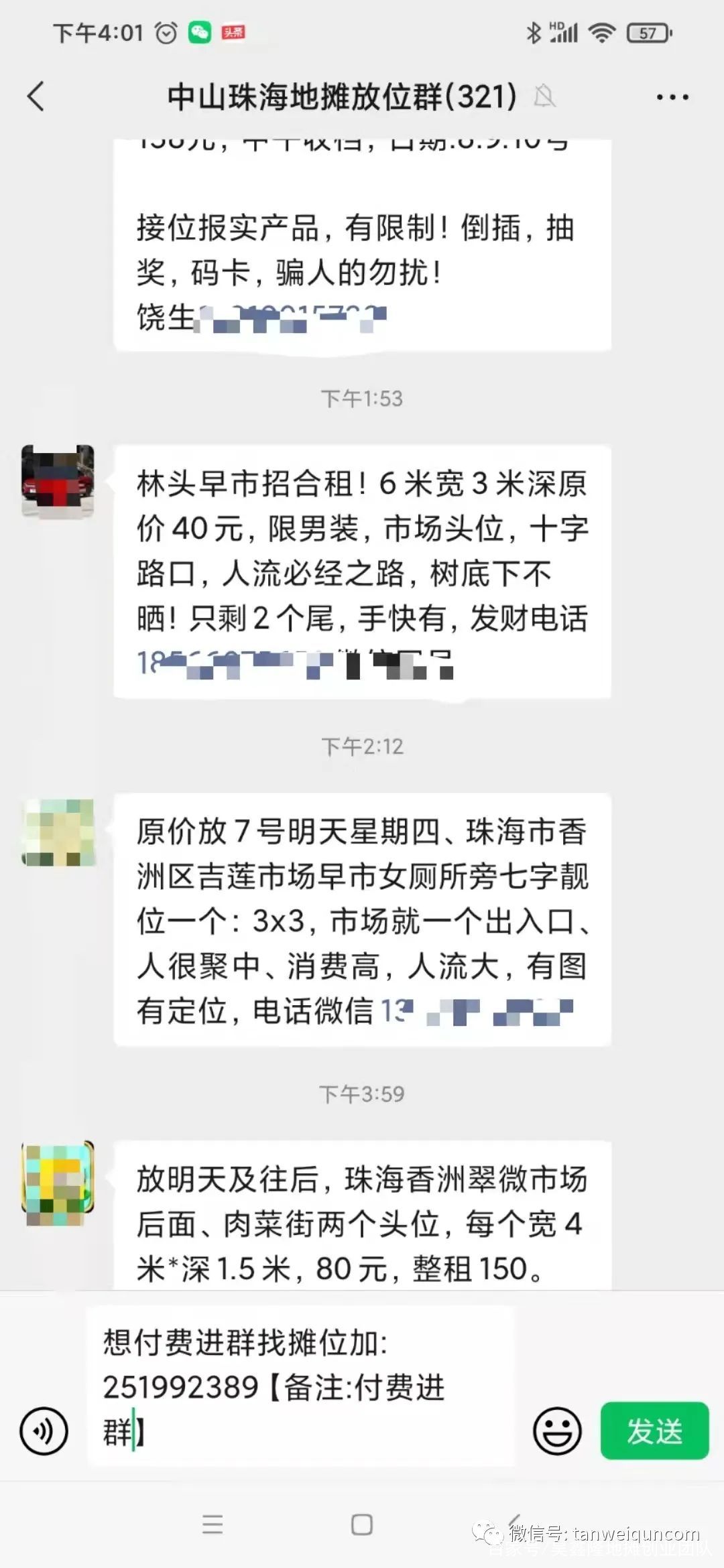Viewport: 724px width, 1568px height.
Task: Go back from the group chat
Action: click(x=36, y=96)
